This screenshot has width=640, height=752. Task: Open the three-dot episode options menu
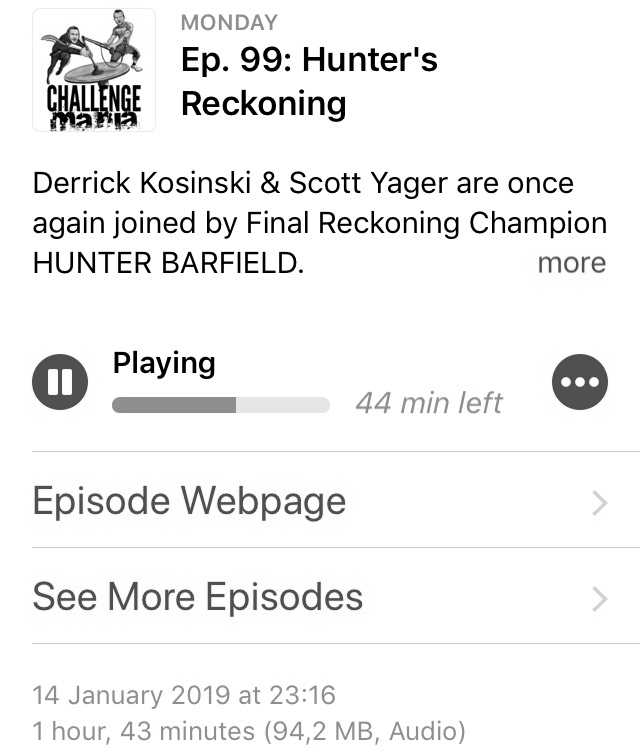579,382
